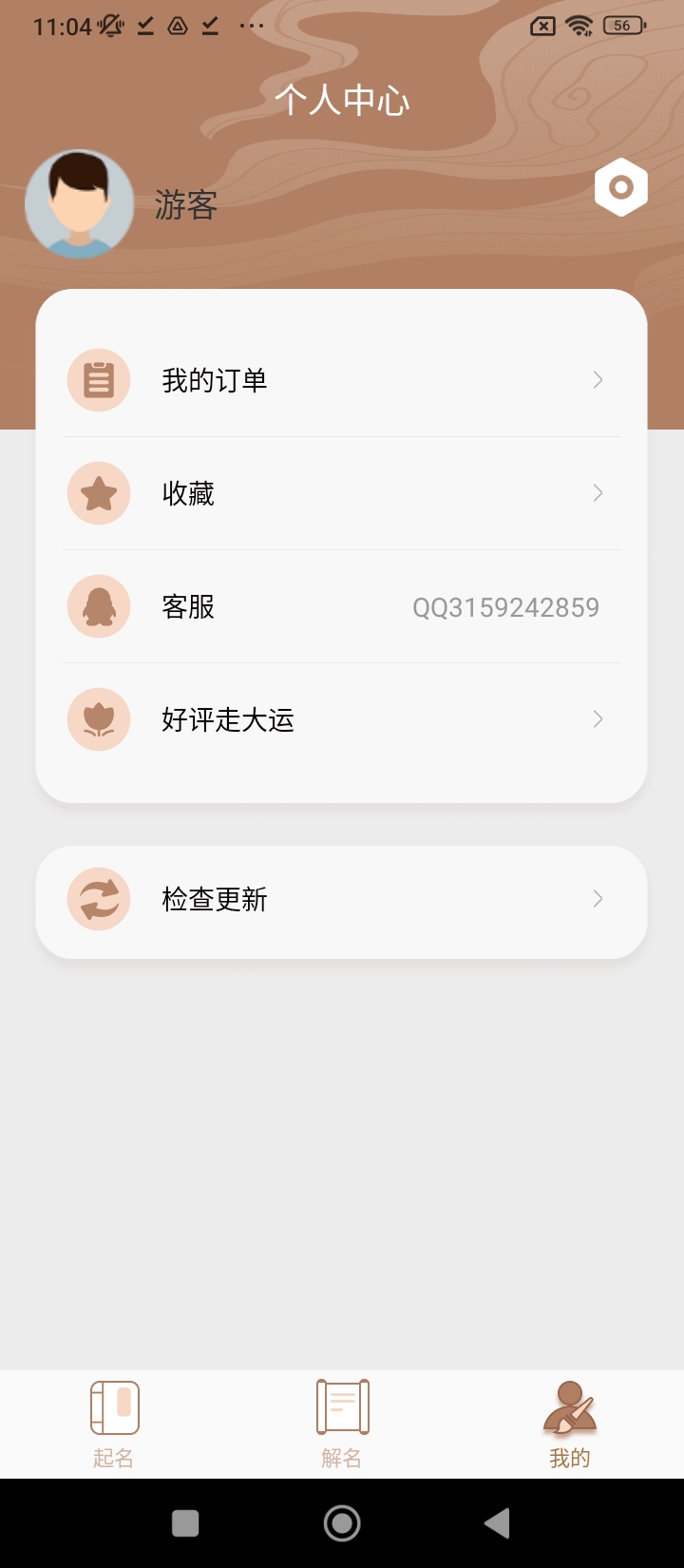
Task: Open 我的订单 (My Orders)
Action: pos(341,380)
